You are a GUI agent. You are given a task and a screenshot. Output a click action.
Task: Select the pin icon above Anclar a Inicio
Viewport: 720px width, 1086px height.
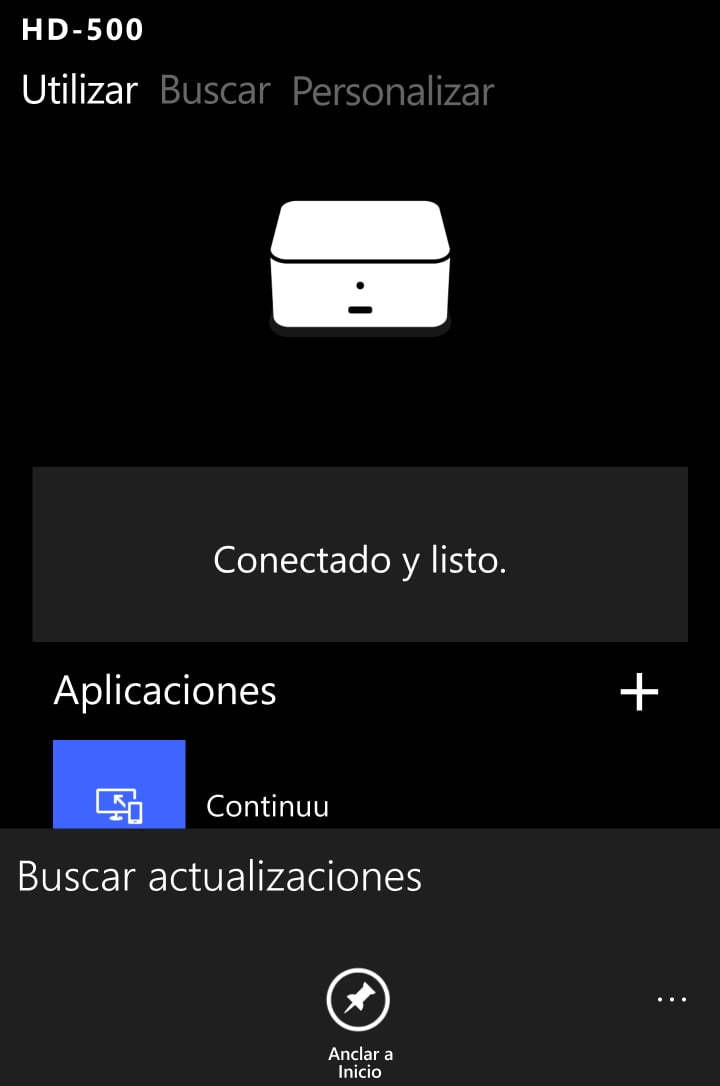[360, 998]
